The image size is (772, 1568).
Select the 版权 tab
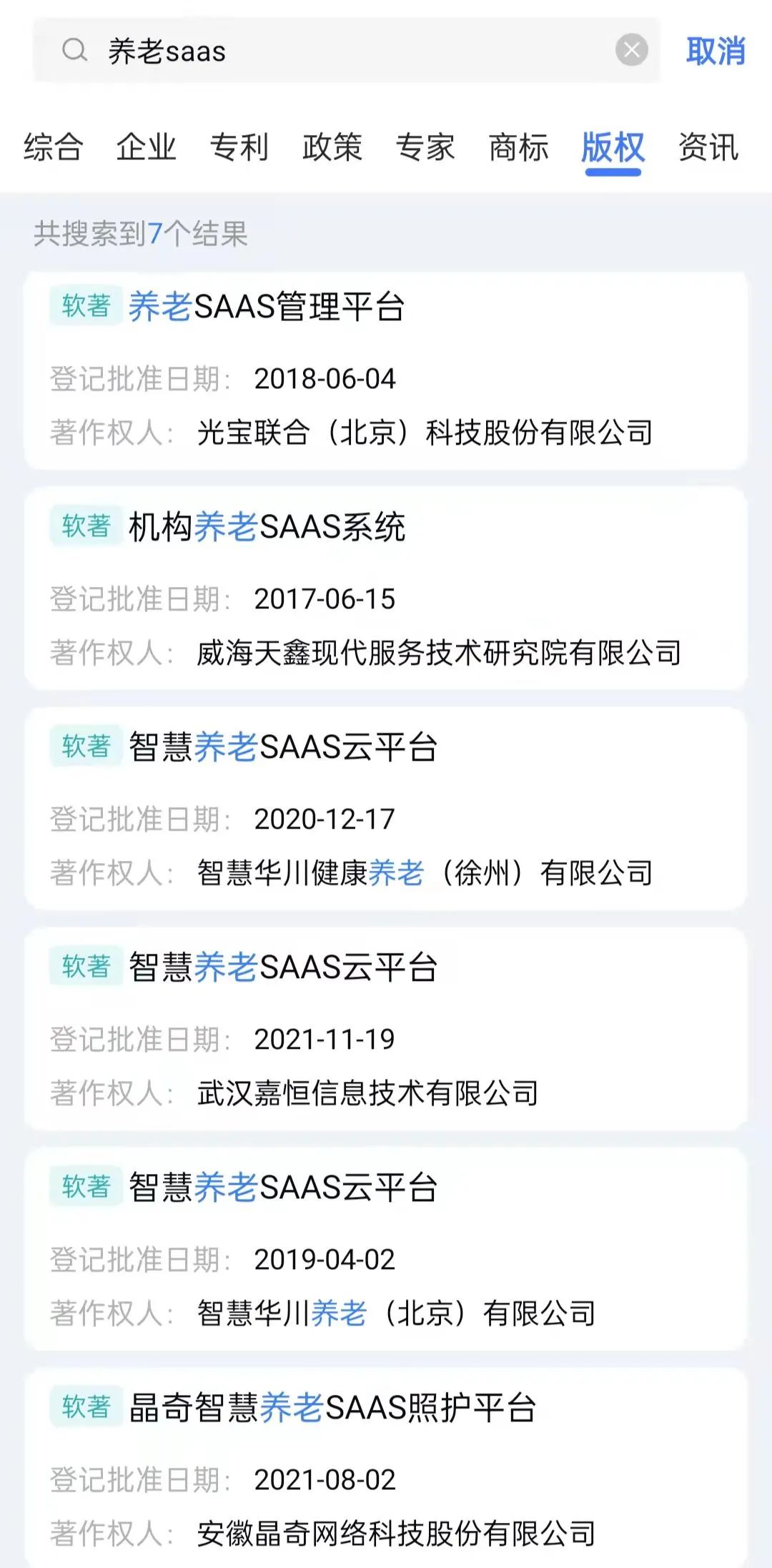pyautogui.click(x=613, y=147)
